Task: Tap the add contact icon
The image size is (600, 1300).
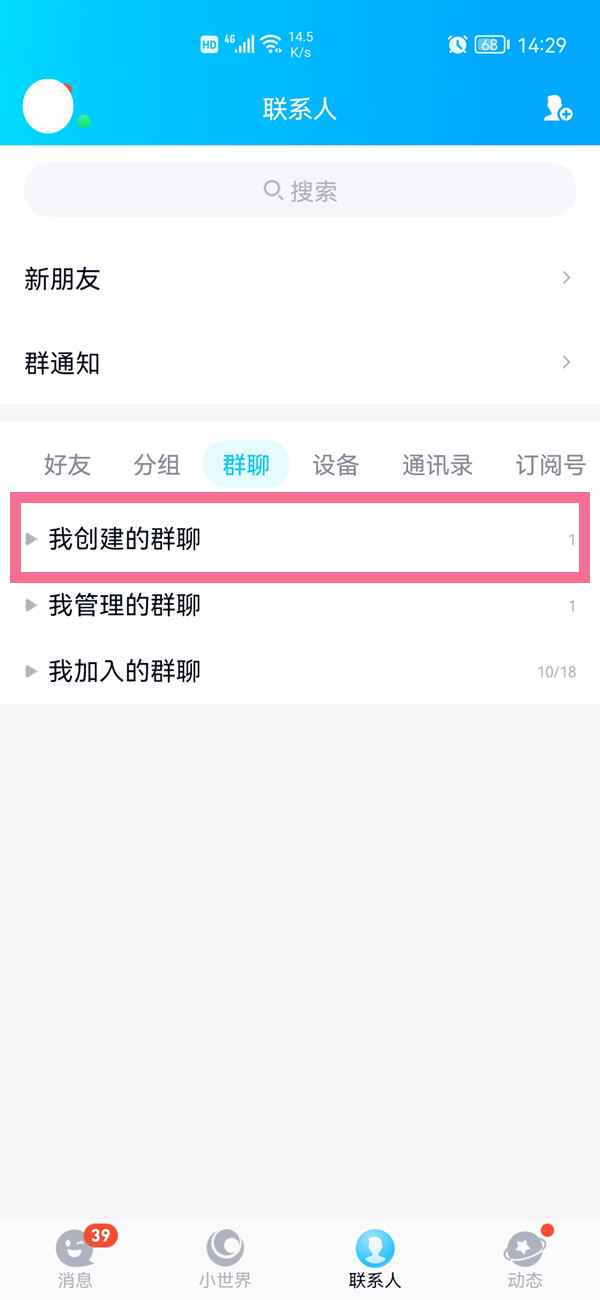Action: coord(557,108)
